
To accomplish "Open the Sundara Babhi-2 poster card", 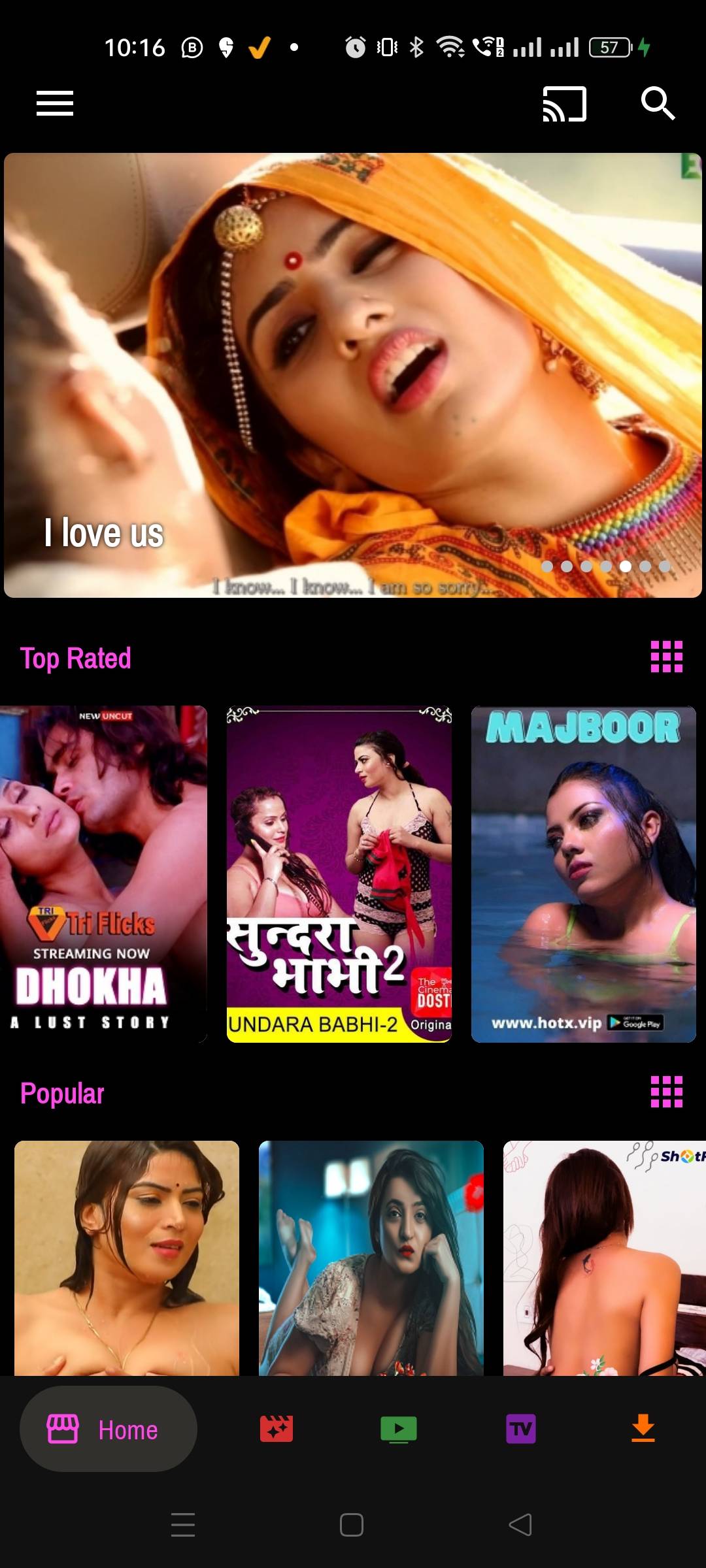I will [339, 874].
